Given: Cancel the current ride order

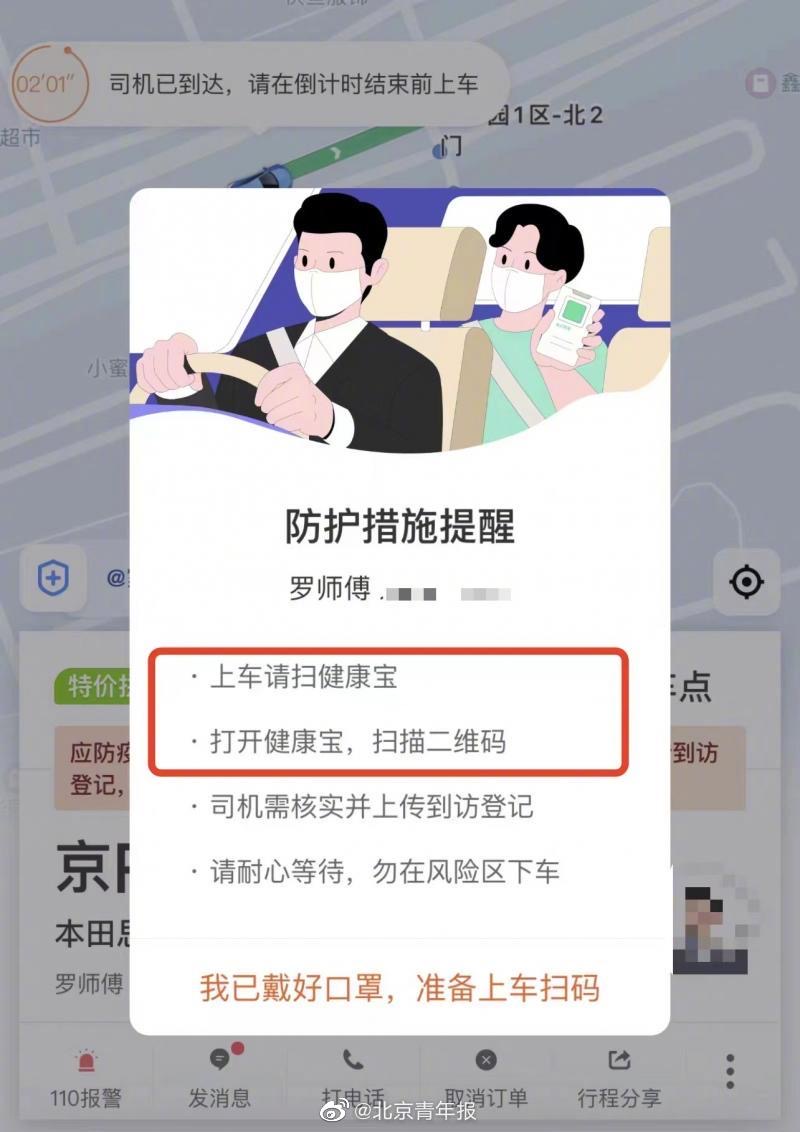Looking at the screenshot, I should [x=486, y=1077].
